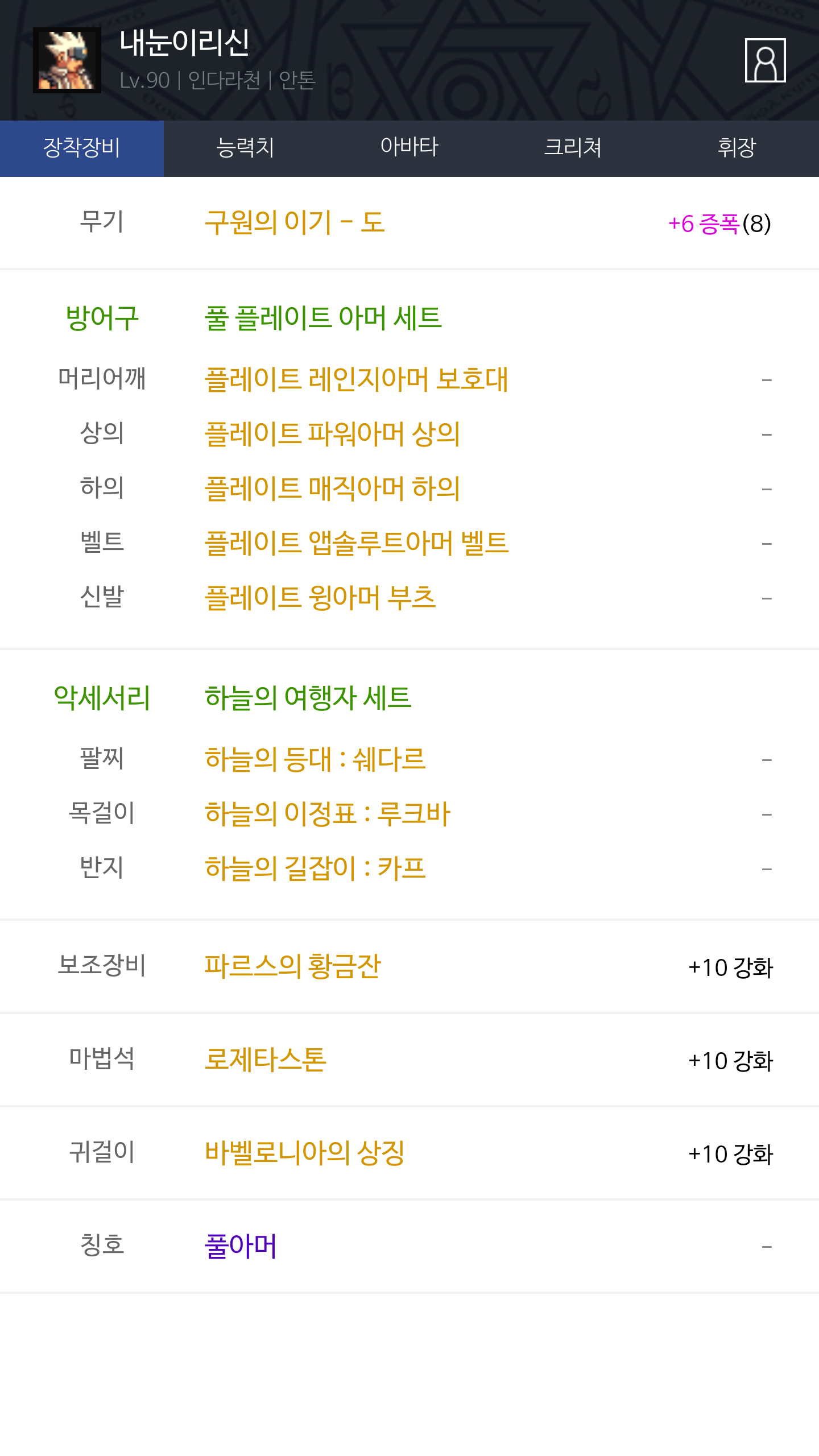
Task: Open the profile icon at top right
Action: (x=765, y=60)
